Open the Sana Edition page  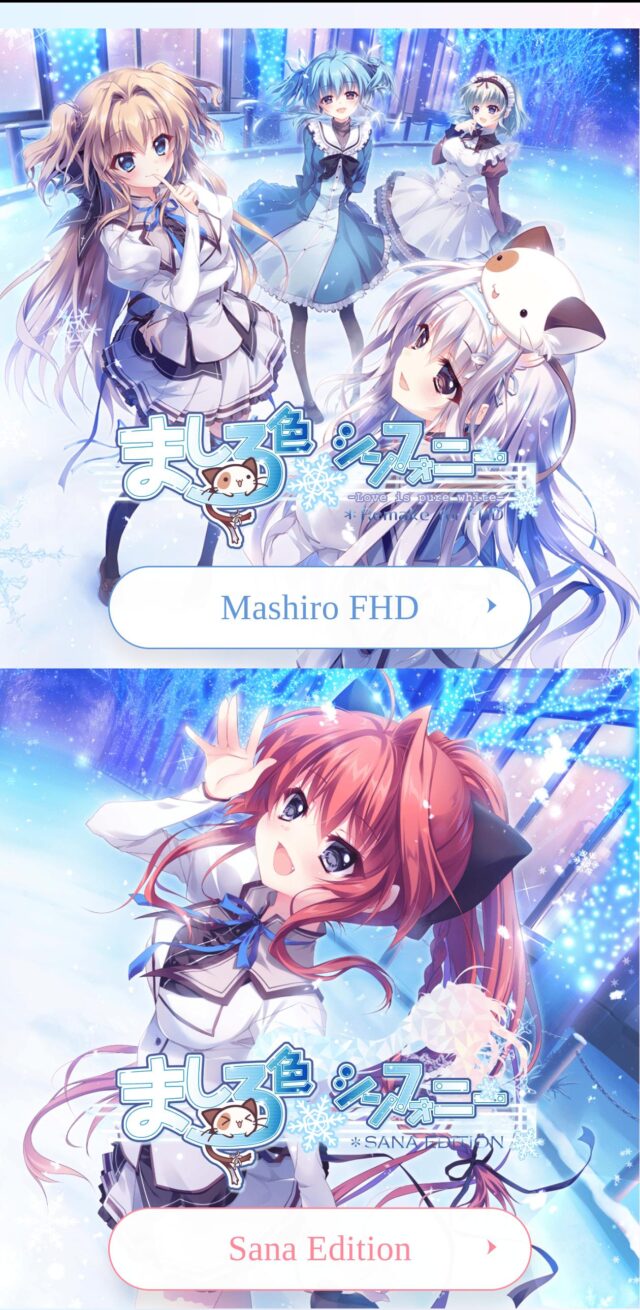[x=319, y=1248]
